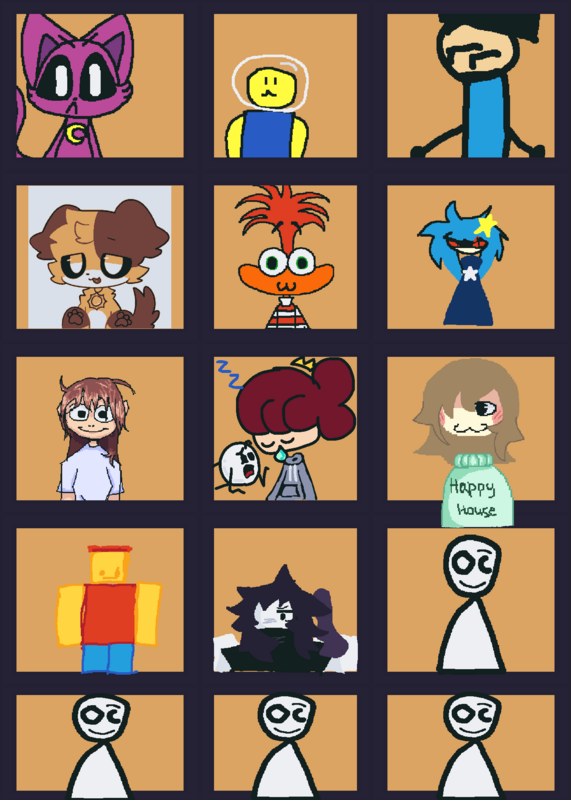Open the yellow astronaut-helmet character tile

(x=285, y=86)
